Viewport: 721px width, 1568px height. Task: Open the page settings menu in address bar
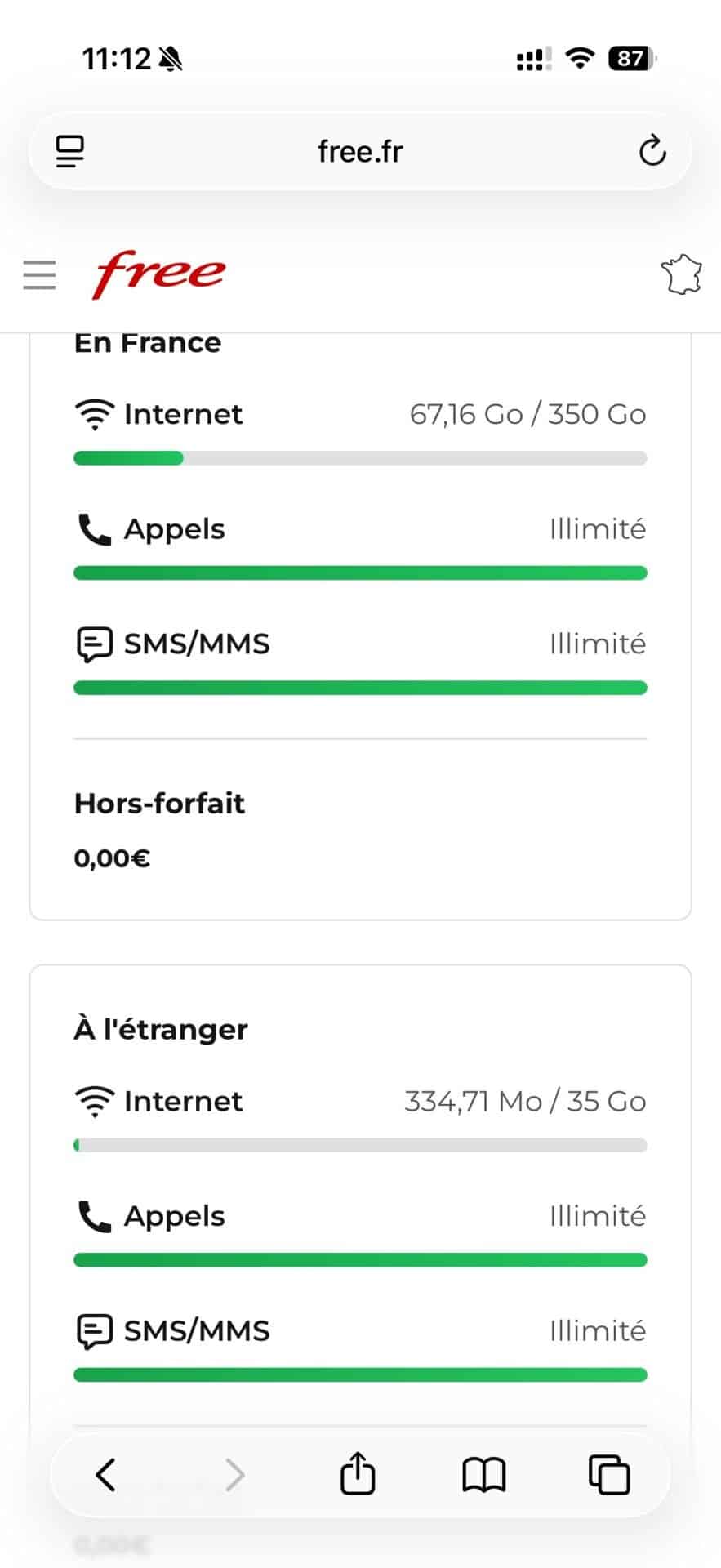(x=70, y=151)
